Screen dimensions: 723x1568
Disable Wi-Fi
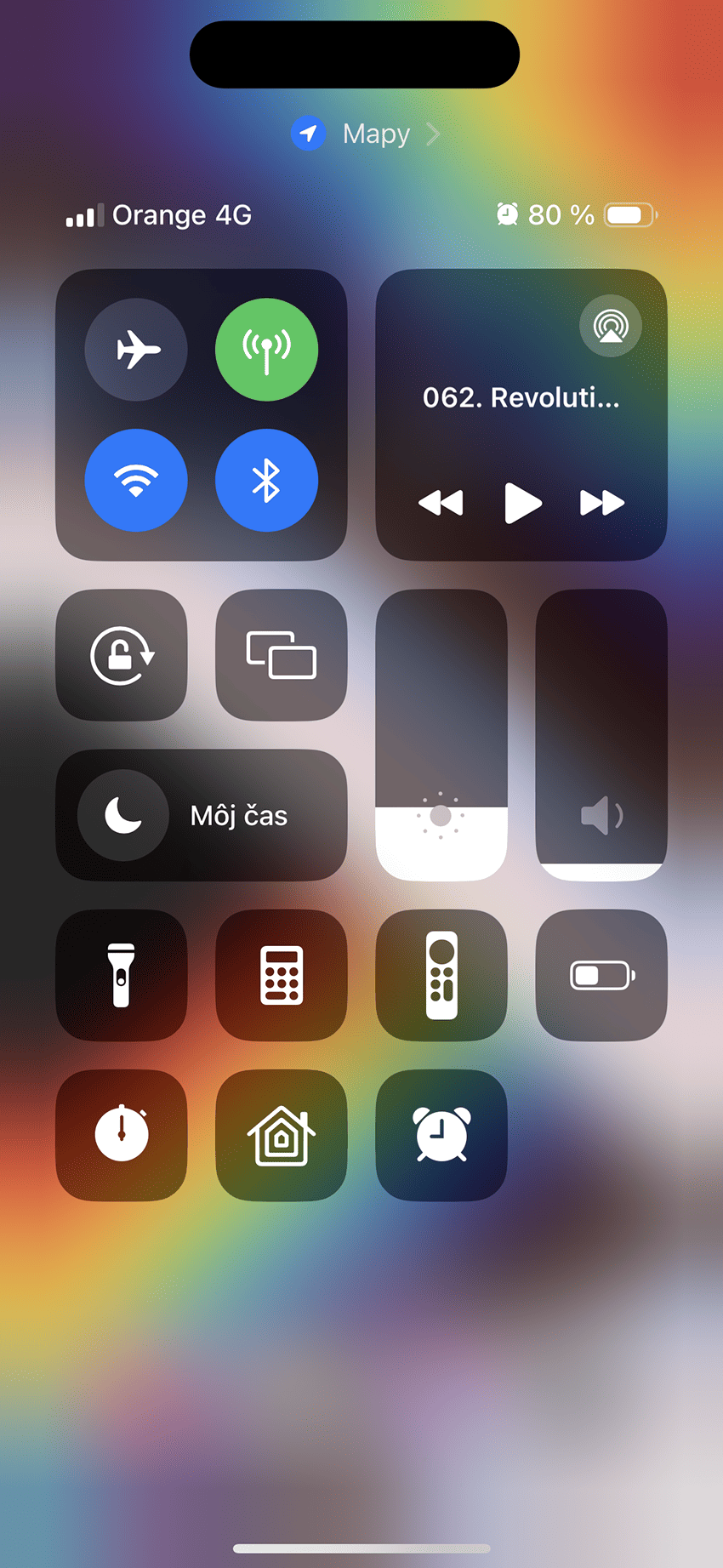coord(136,480)
